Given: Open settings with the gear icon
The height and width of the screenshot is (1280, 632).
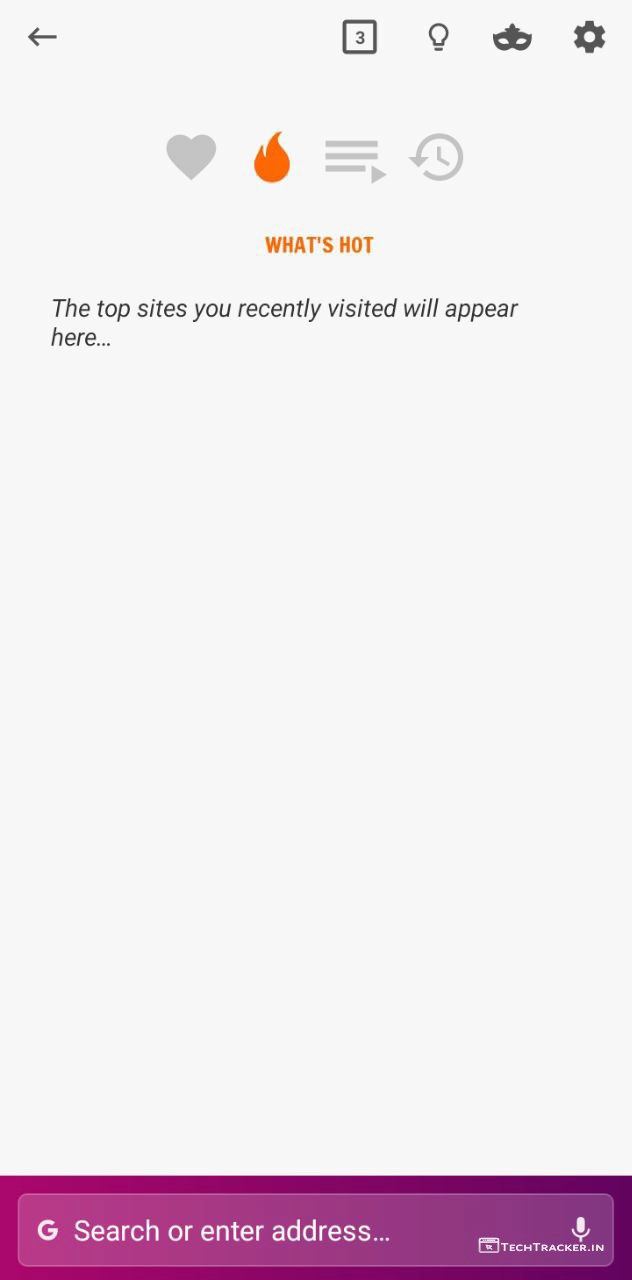Looking at the screenshot, I should pyautogui.click(x=589, y=38).
